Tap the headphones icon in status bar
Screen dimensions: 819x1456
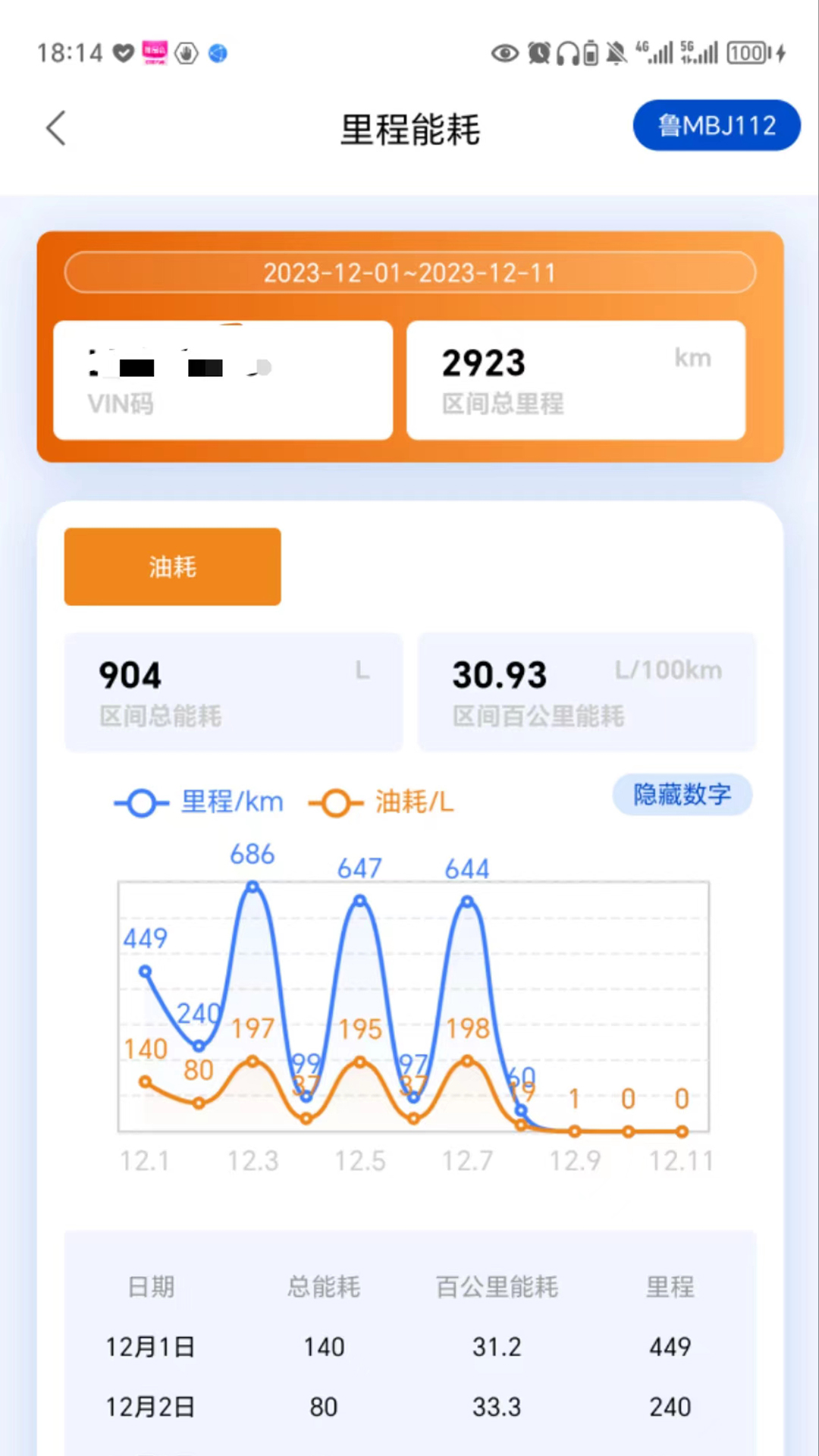click(x=568, y=53)
